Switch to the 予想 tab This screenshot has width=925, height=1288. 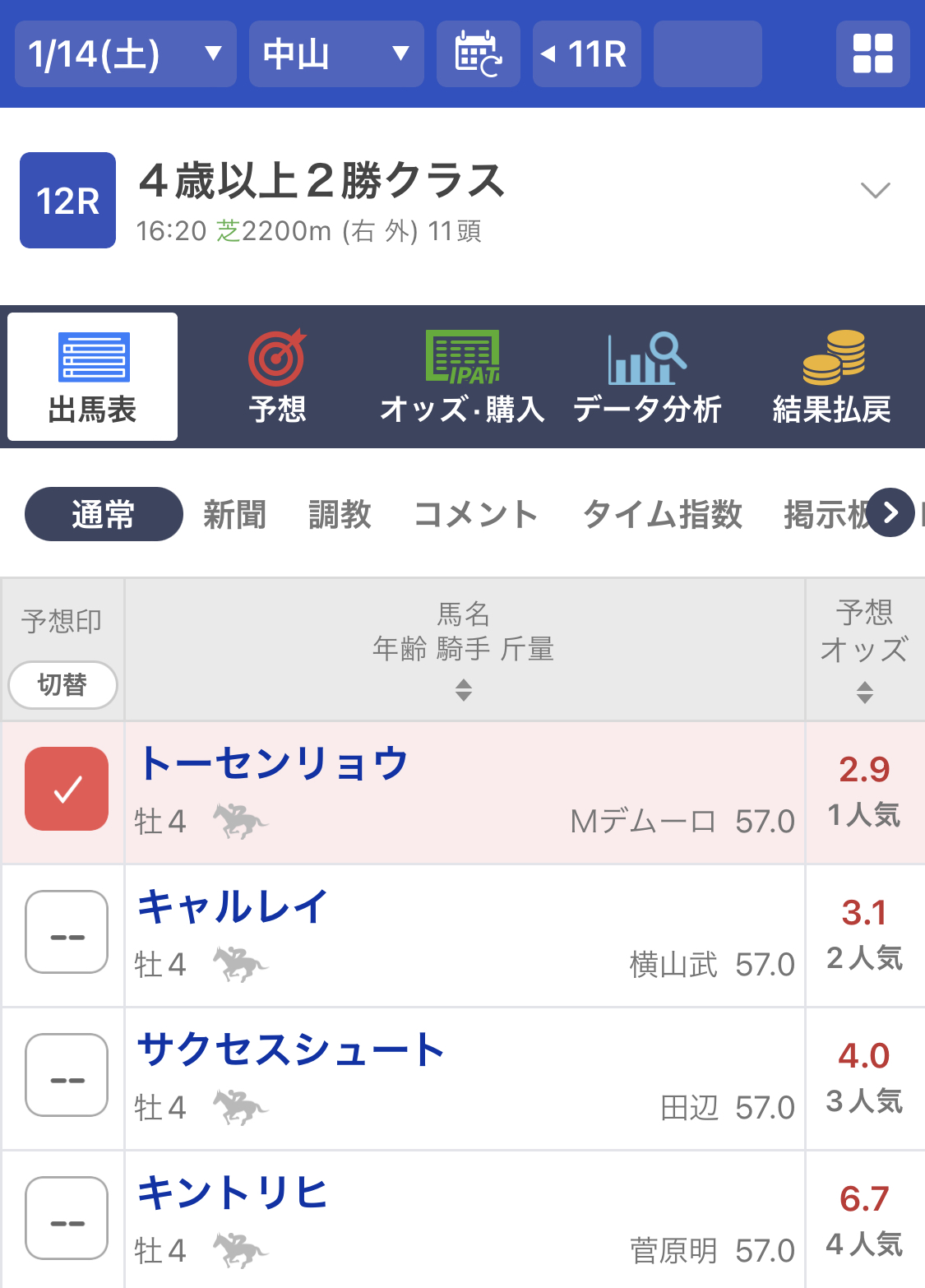tap(277, 377)
